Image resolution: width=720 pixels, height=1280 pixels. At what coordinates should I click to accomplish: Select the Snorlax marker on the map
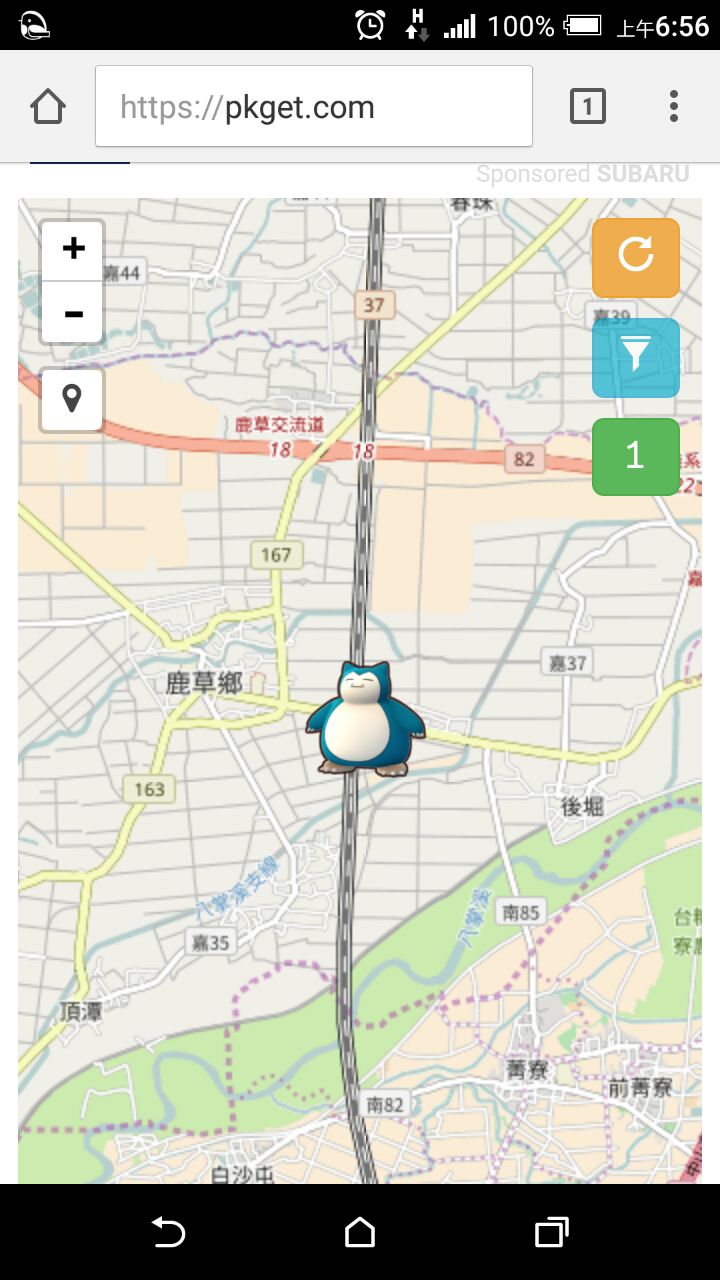point(365,718)
